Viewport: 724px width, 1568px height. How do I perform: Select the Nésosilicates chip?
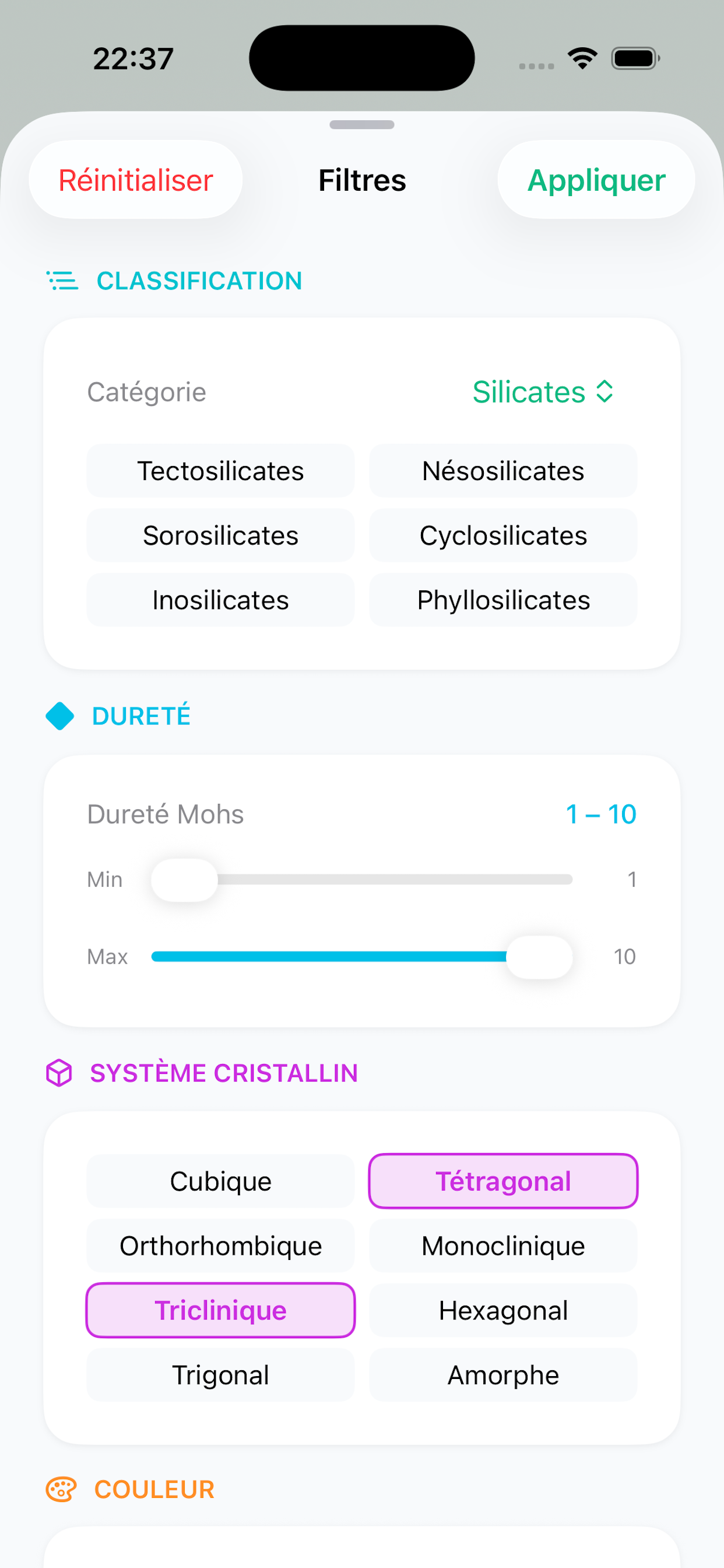[502, 471]
